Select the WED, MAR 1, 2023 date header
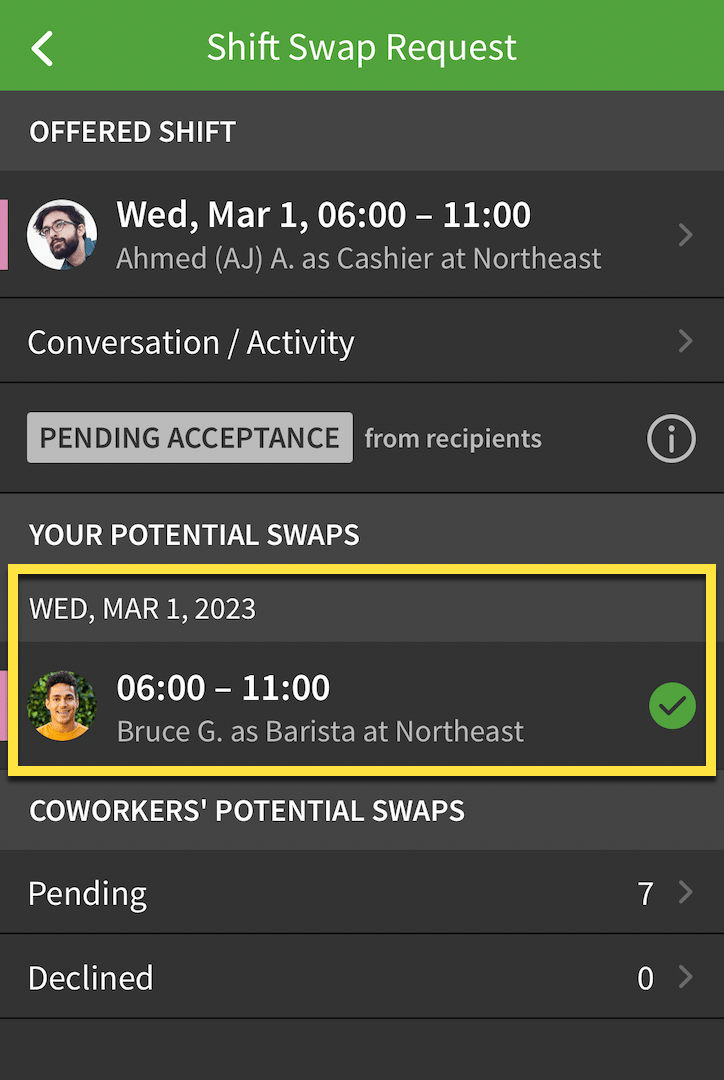This screenshot has width=724, height=1080. click(x=360, y=608)
